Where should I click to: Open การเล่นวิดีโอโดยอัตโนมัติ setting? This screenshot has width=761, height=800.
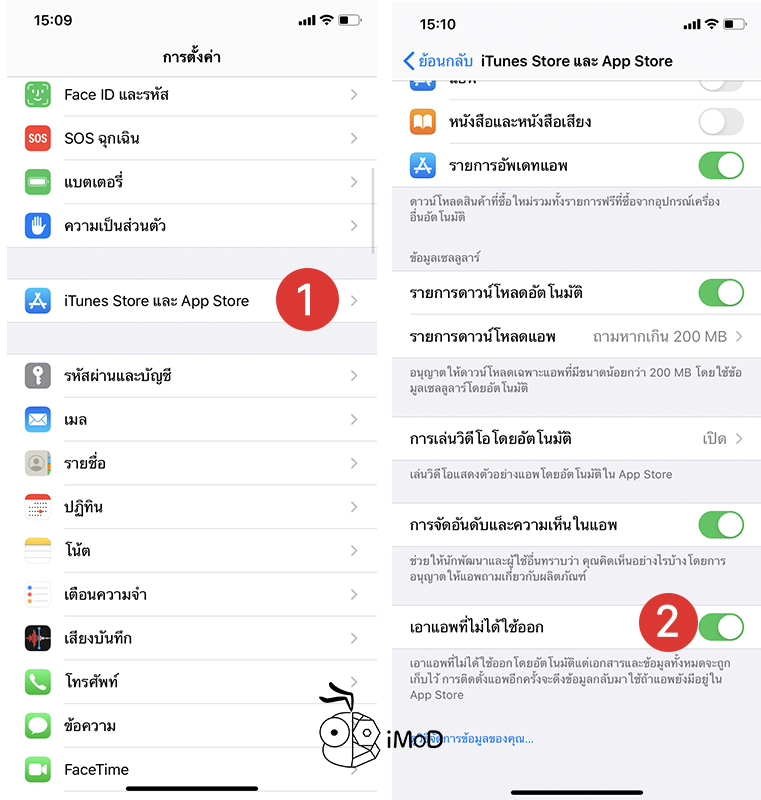click(575, 439)
